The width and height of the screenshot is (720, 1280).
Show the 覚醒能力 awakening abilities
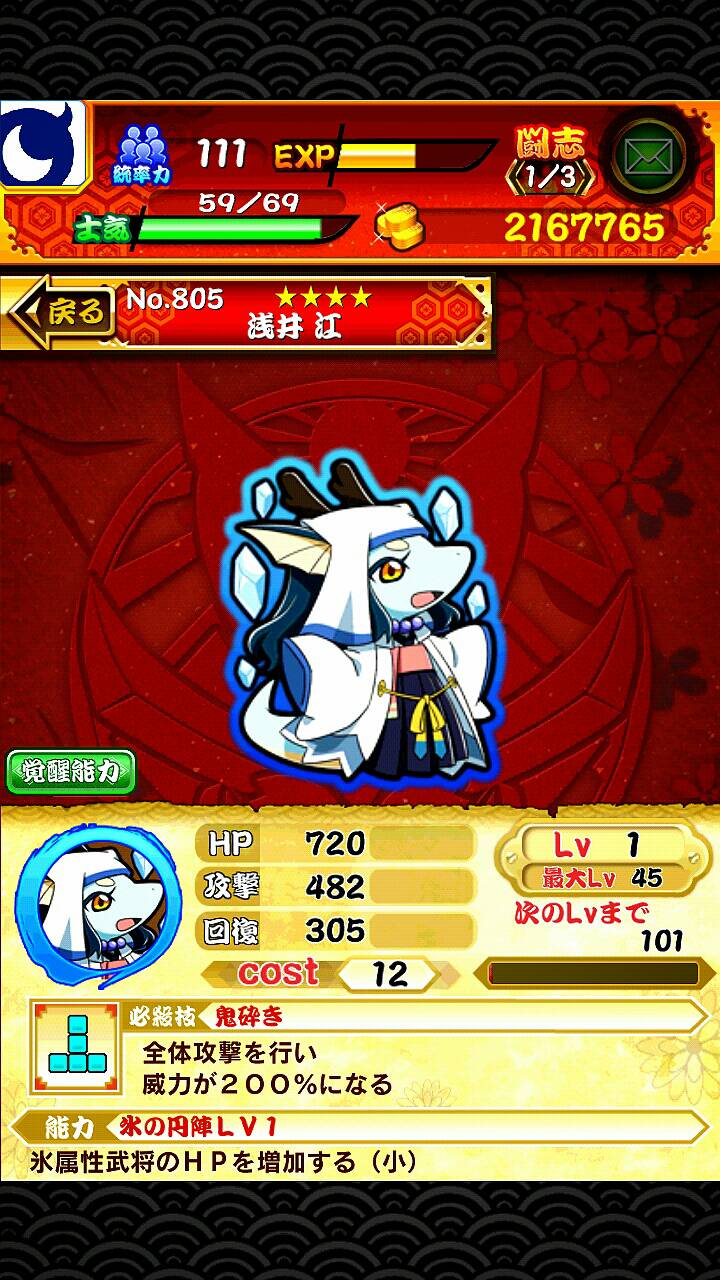point(70,772)
